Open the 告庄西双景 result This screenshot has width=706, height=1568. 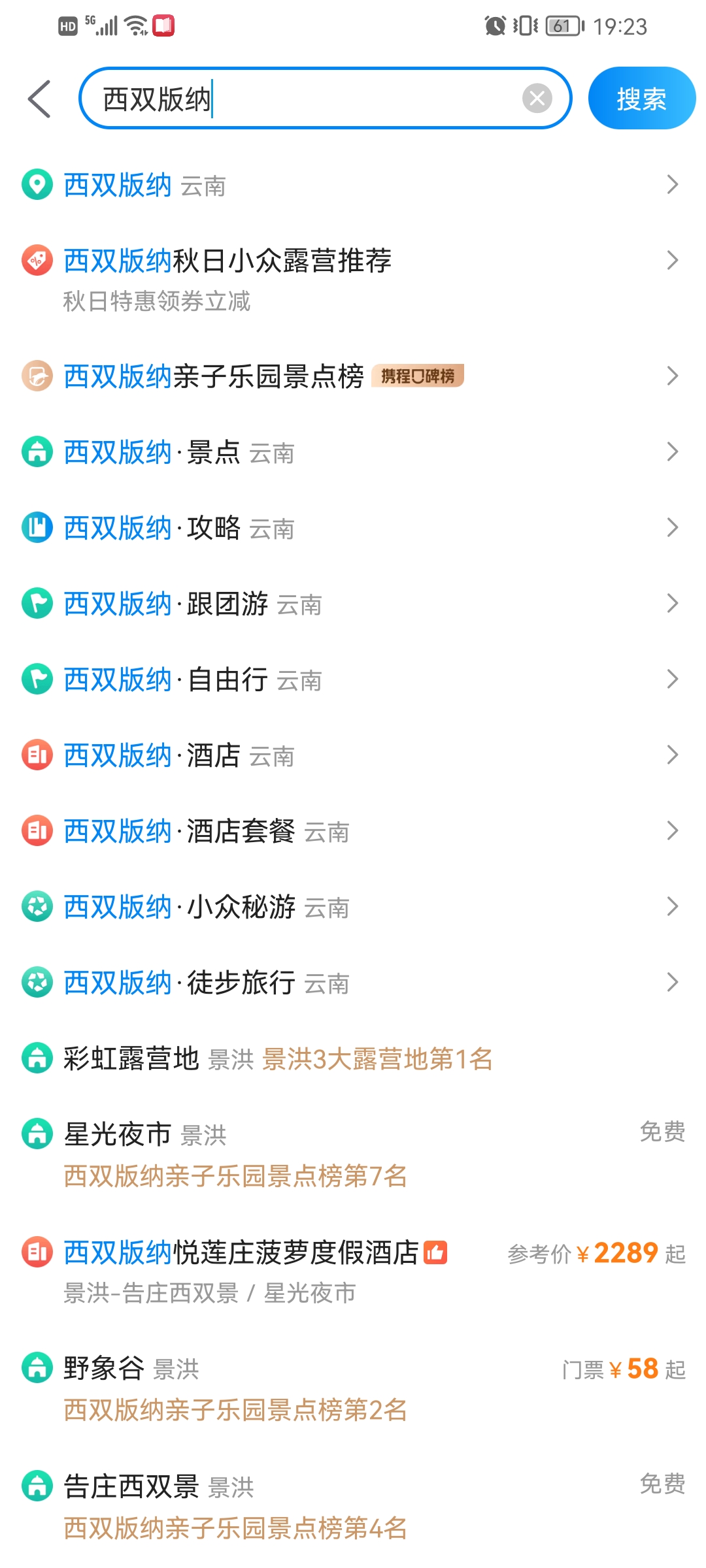(353, 1506)
